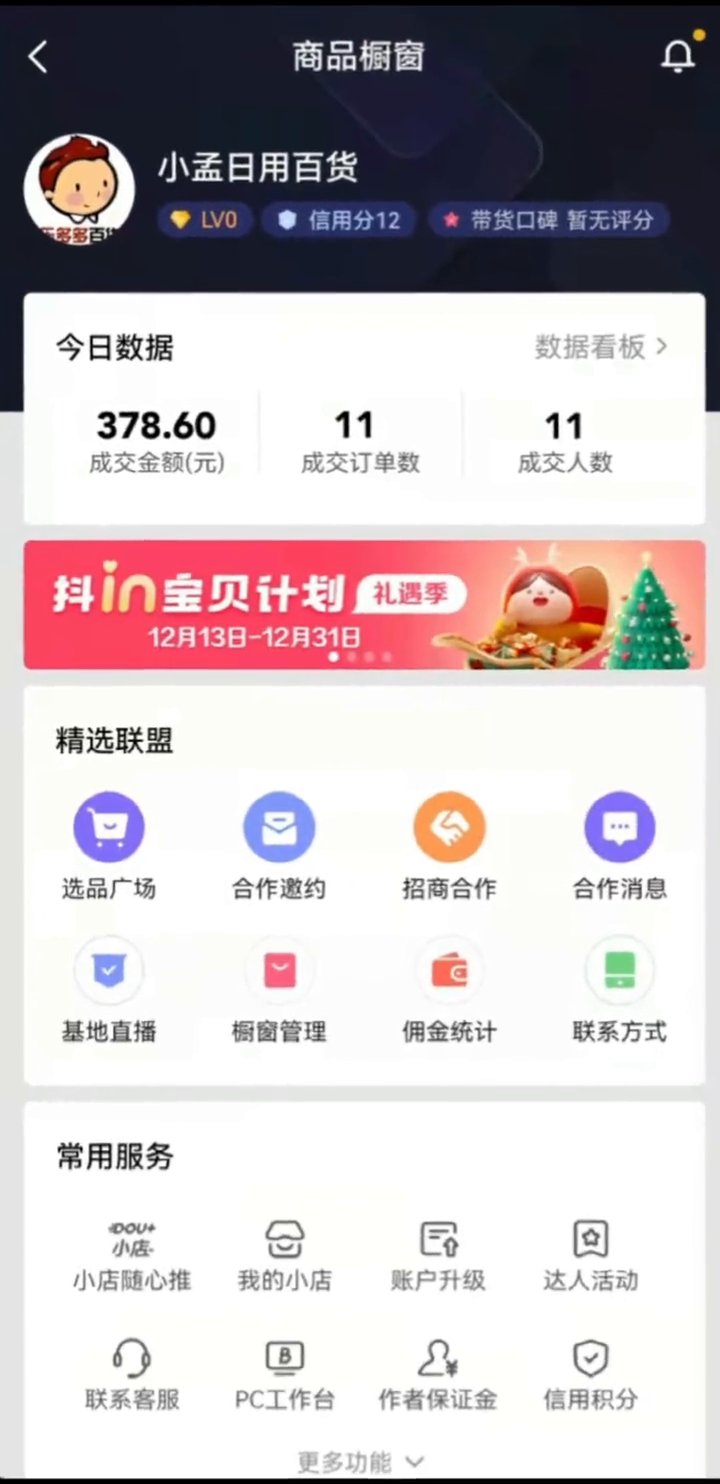The height and width of the screenshot is (1484, 720).
Task: Open the 抖in宝贝计划 promo banner
Action: pos(364,604)
